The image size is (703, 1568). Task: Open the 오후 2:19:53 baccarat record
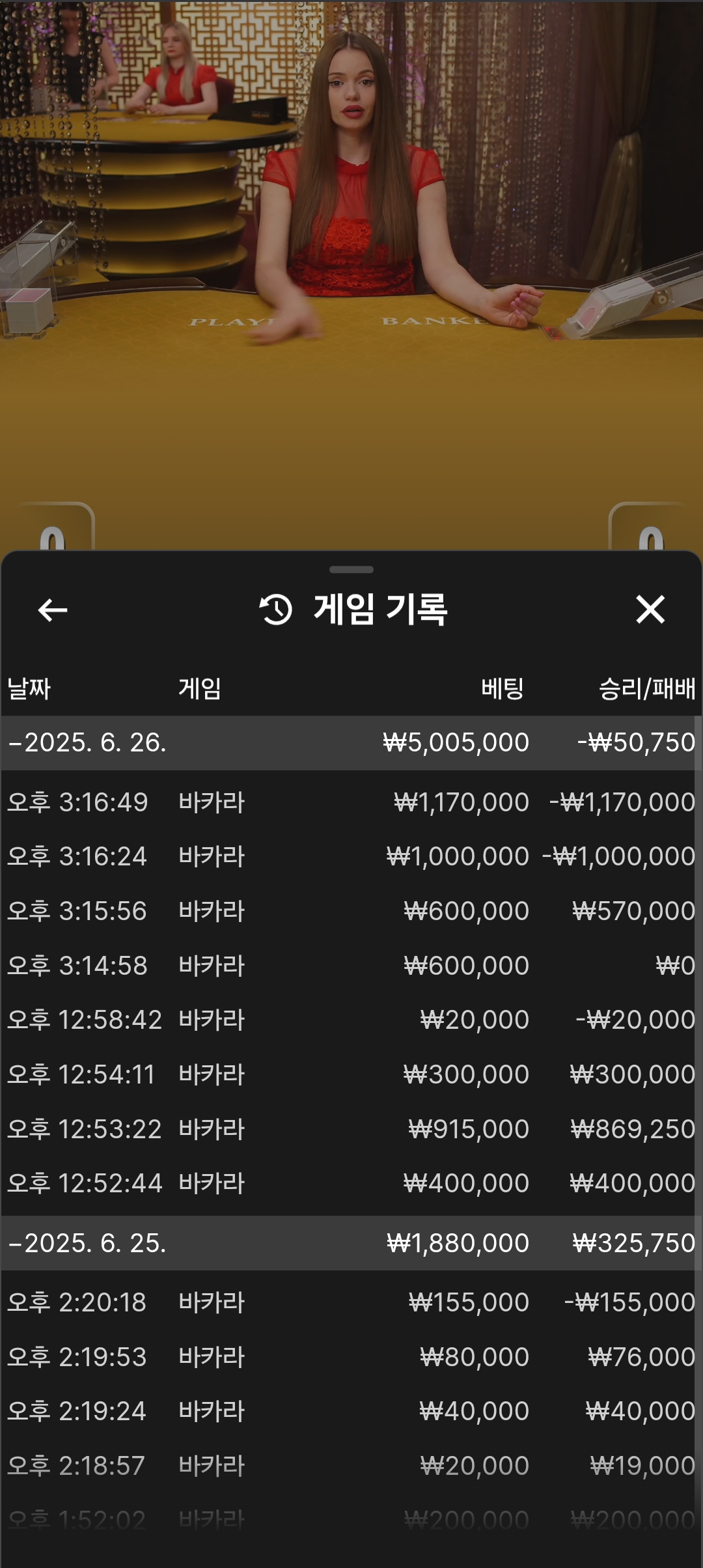(350, 1357)
